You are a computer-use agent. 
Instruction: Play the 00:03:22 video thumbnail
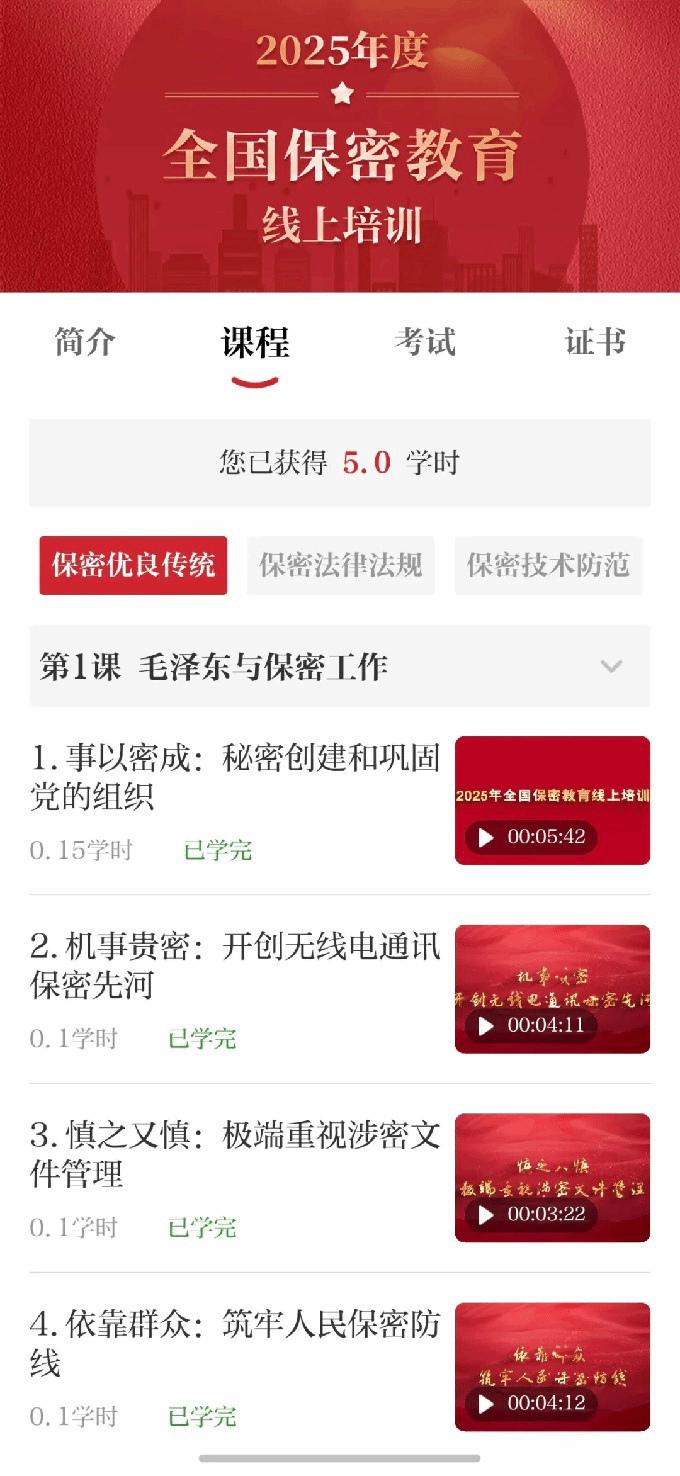pos(552,1178)
